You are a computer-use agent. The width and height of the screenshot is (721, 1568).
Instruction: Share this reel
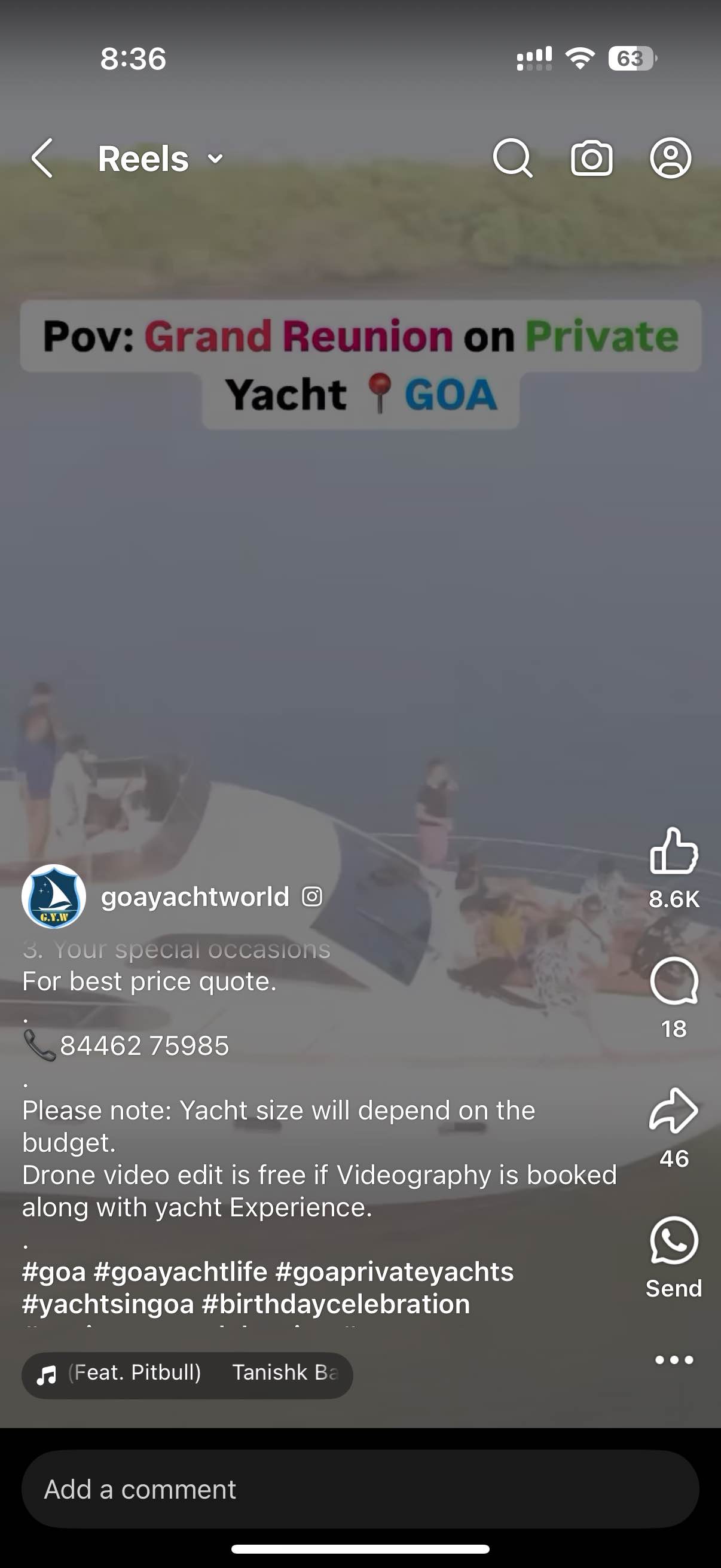coord(674,1111)
